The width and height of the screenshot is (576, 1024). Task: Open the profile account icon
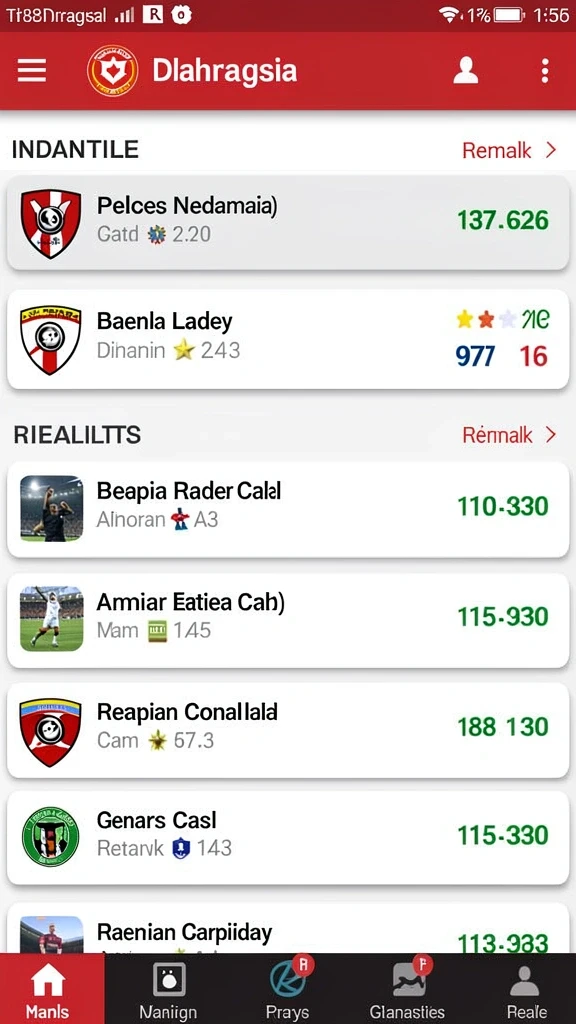[466, 71]
